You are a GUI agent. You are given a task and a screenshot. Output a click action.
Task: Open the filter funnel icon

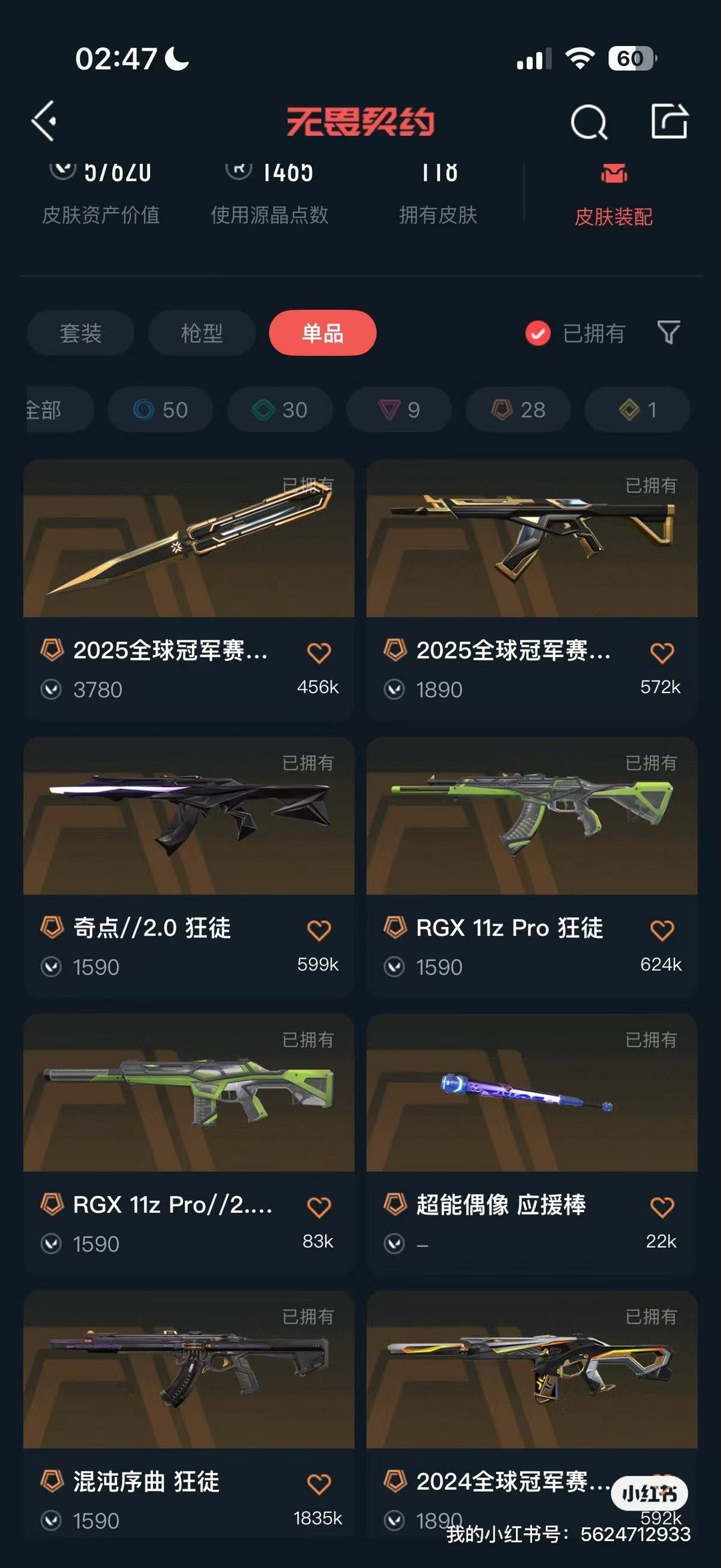(x=668, y=332)
